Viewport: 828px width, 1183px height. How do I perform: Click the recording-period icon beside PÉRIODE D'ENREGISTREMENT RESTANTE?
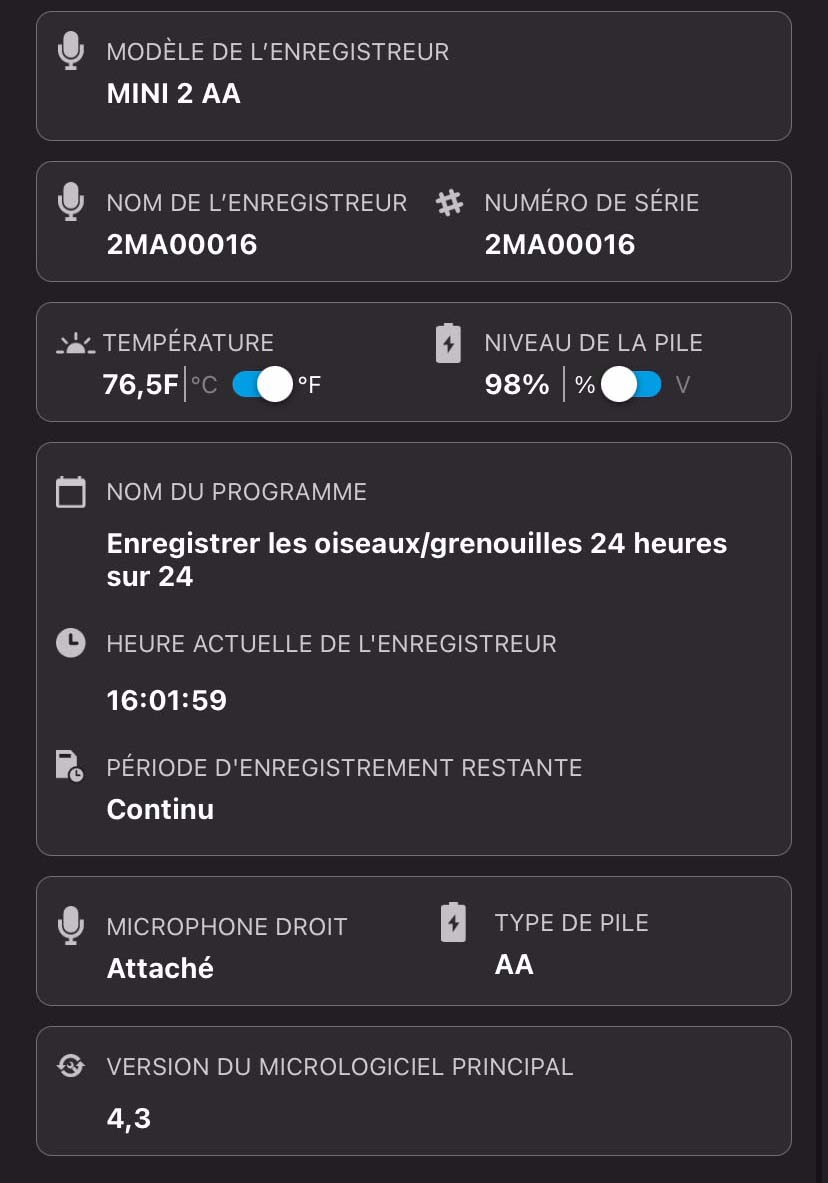pos(69,765)
